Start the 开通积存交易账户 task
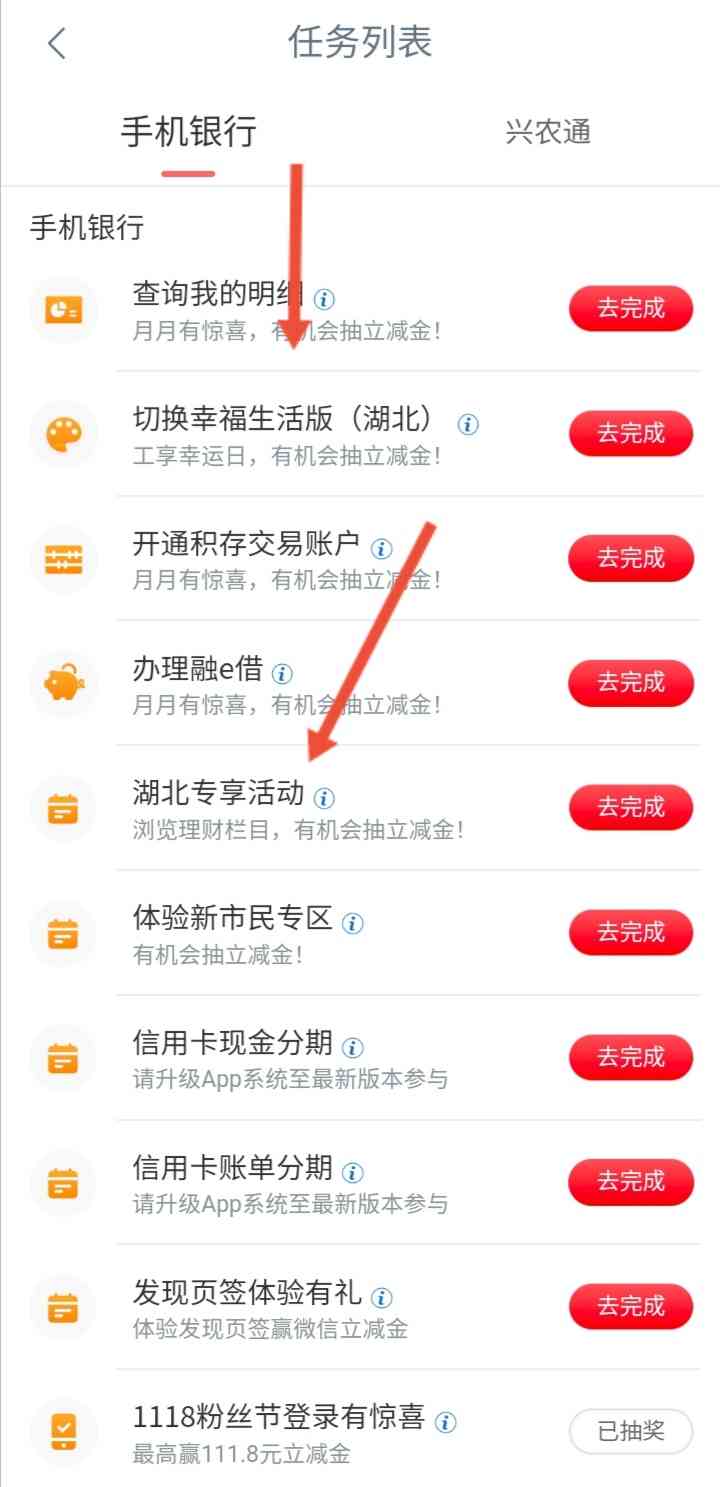The image size is (720, 1487). tap(630, 558)
